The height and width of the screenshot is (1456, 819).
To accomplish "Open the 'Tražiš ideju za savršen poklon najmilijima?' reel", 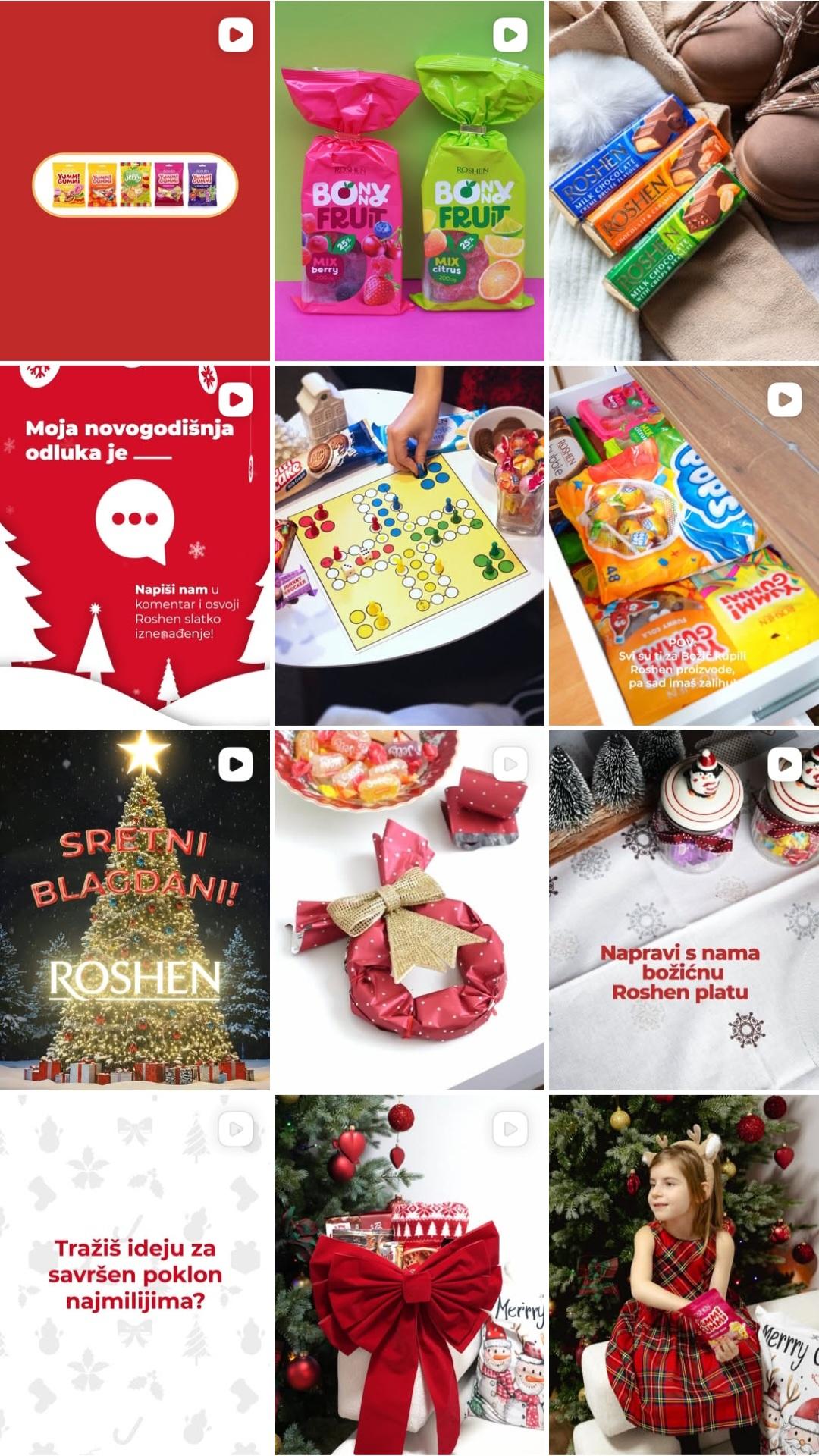I will [x=135, y=1275].
